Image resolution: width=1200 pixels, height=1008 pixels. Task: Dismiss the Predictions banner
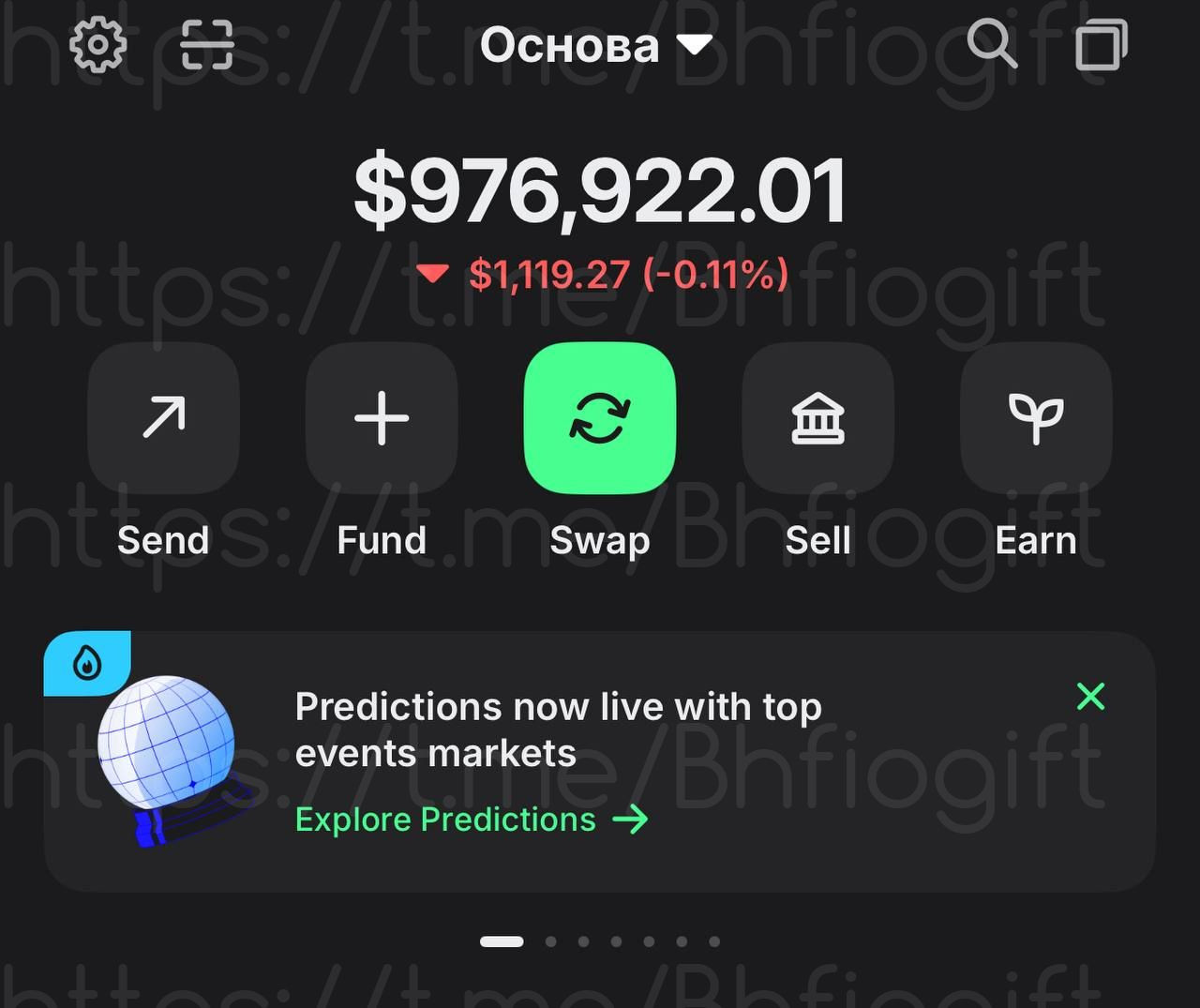pyautogui.click(x=1090, y=697)
